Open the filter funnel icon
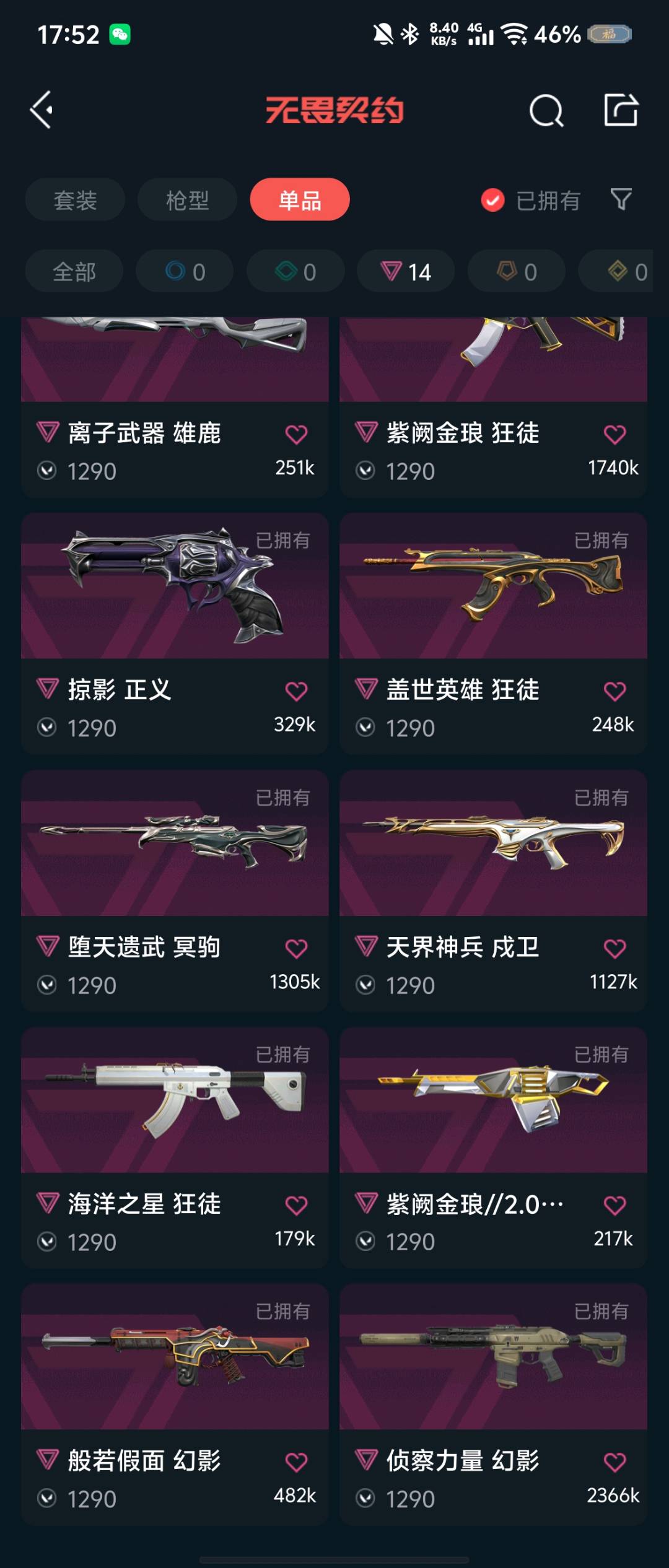The image size is (669, 1568). tap(621, 199)
